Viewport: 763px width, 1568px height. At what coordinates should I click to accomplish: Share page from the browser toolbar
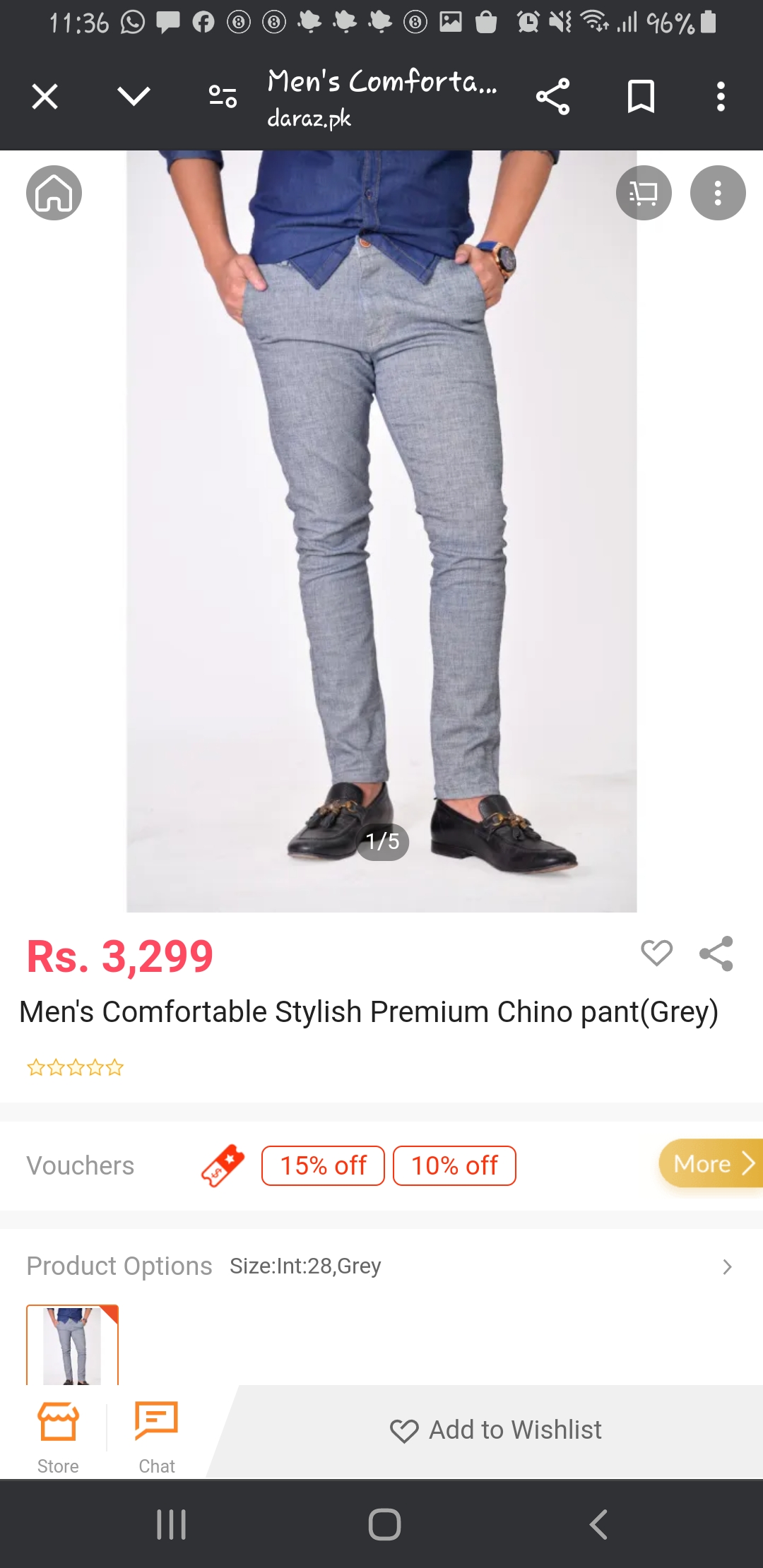[x=552, y=97]
